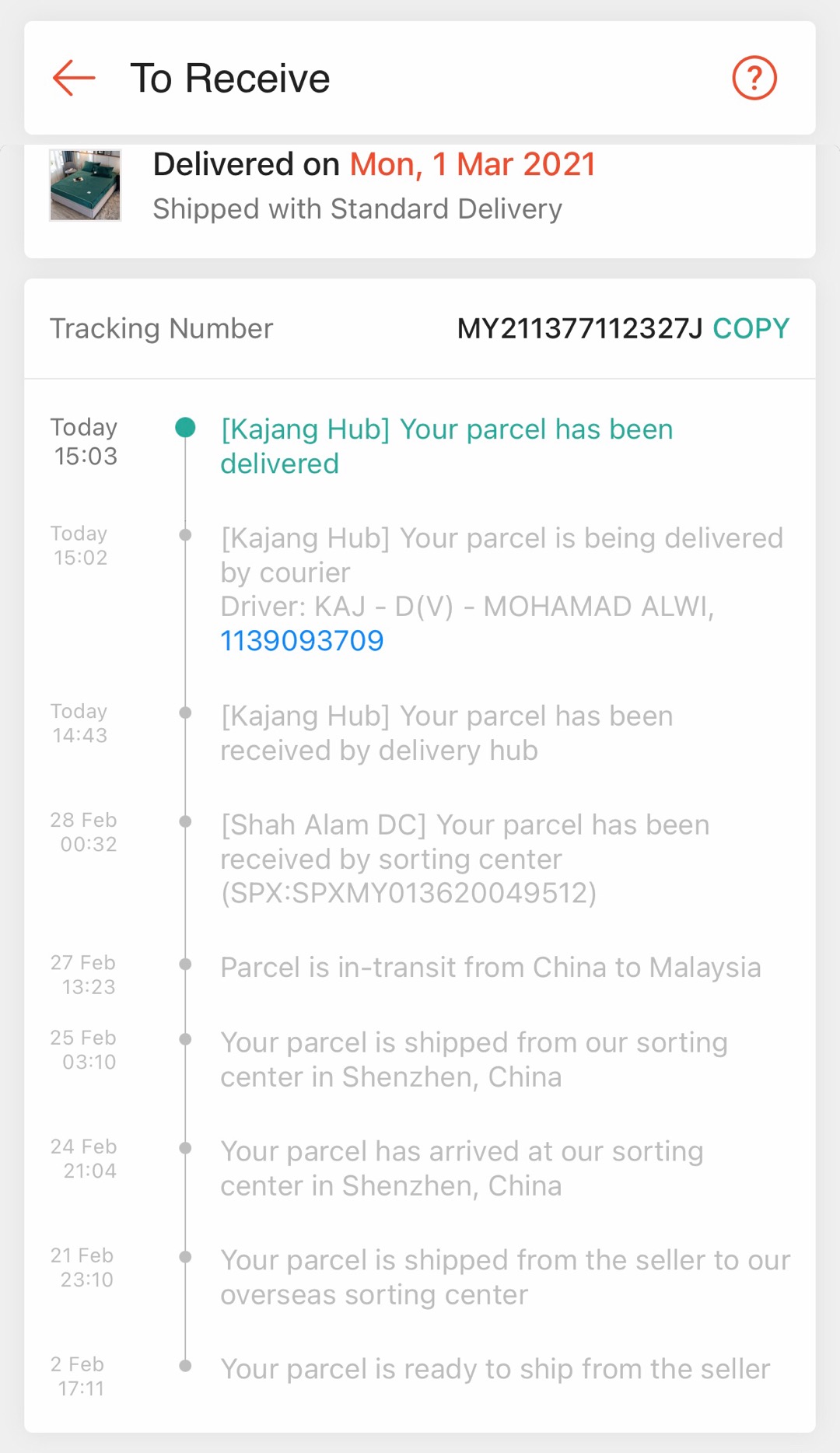Call driver number 1139093709
Image resolution: width=840 pixels, height=1453 pixels.
coord(302,641)
